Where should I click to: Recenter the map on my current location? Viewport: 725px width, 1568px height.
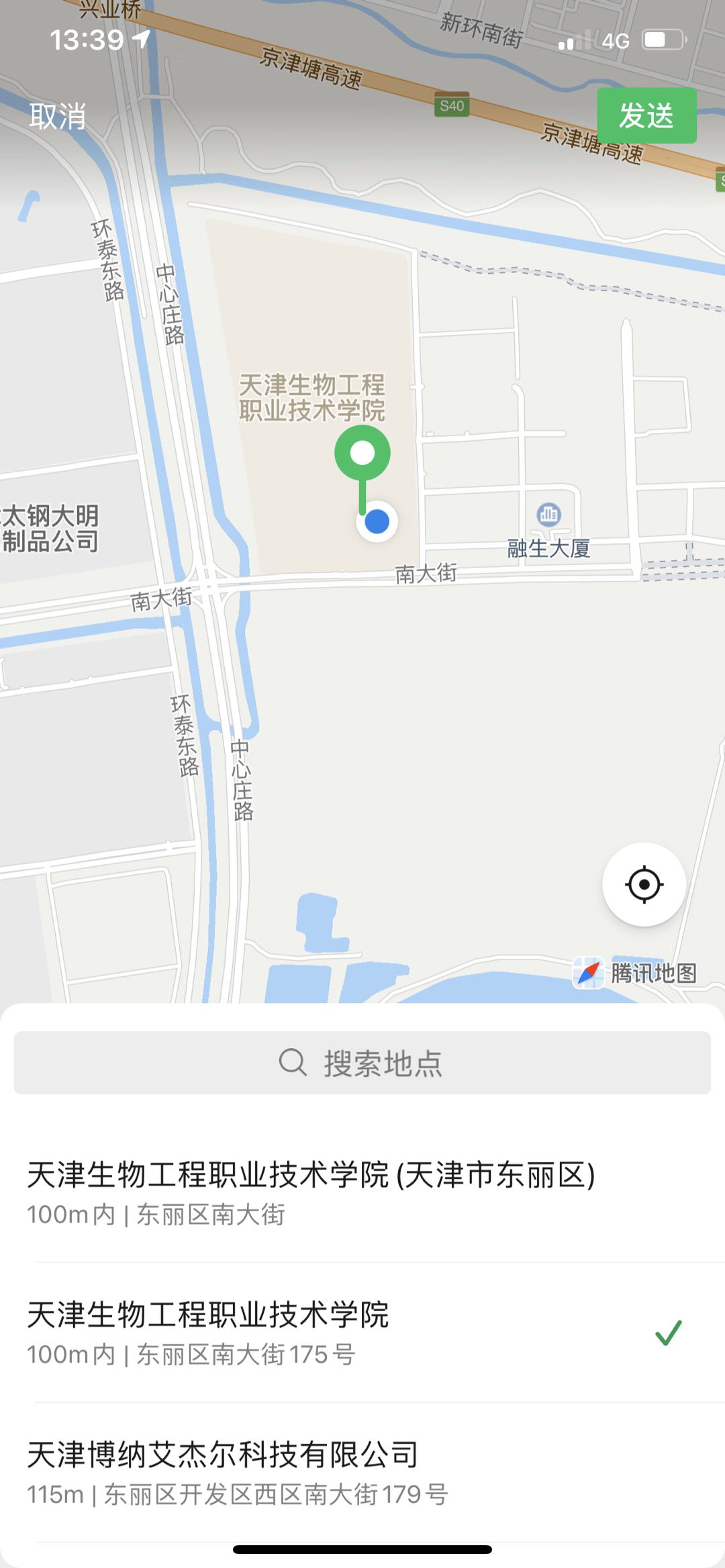pyautogui.click(x=644, y=884)
